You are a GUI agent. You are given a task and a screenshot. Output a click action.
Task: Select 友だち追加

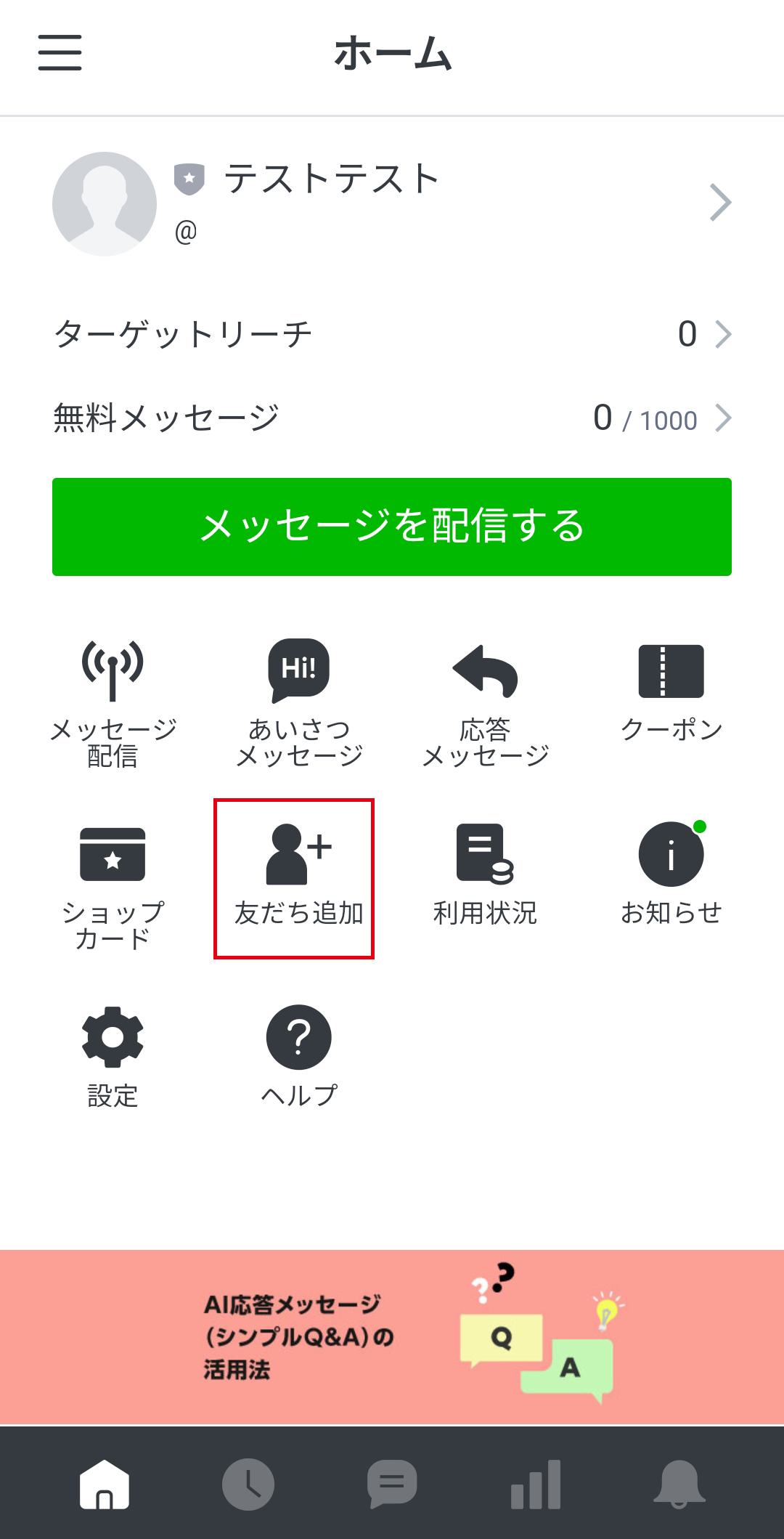point(294,879)
